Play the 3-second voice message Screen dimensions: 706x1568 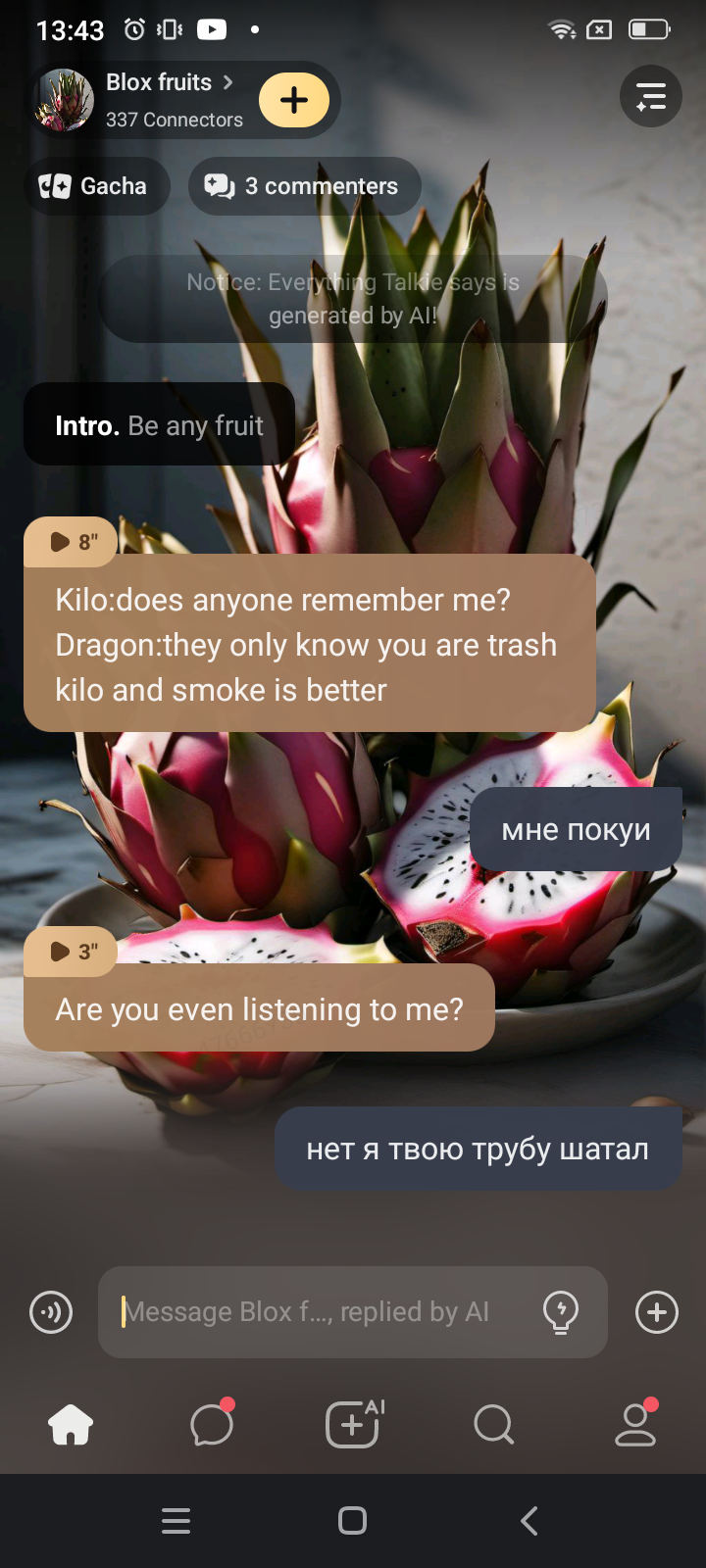(x=71, y=952)
